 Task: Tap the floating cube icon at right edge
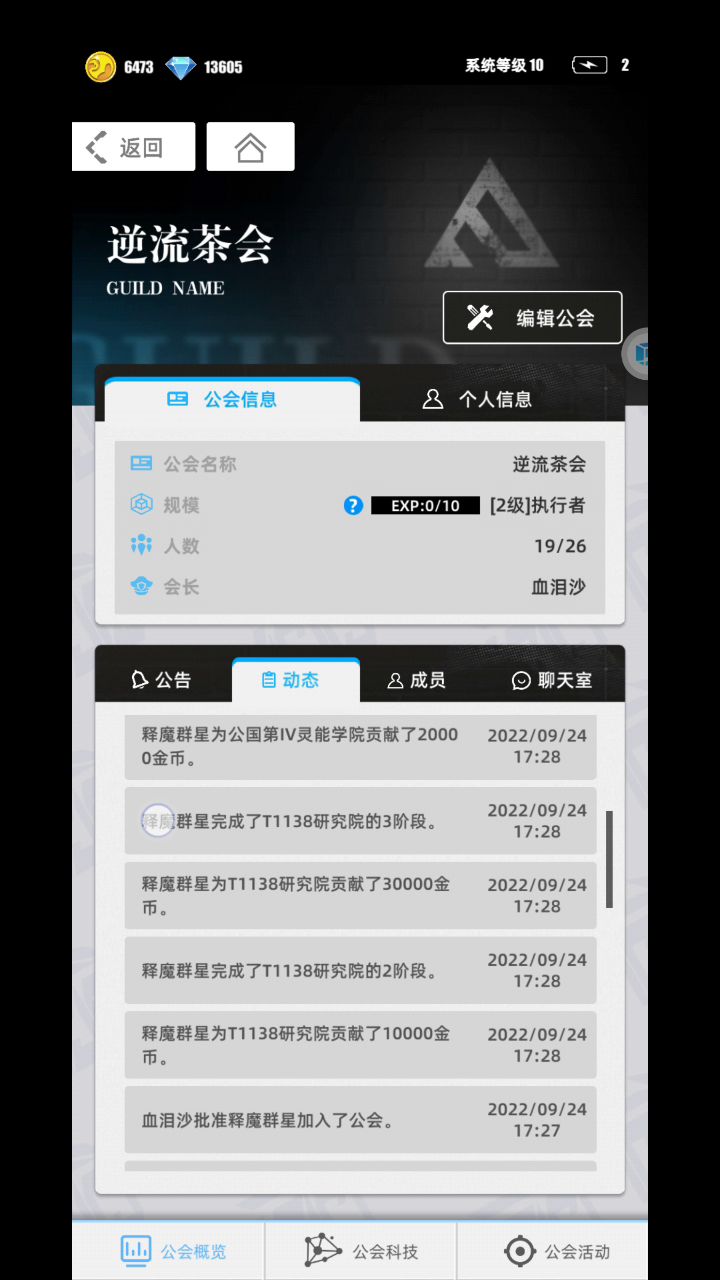point(640,353)
